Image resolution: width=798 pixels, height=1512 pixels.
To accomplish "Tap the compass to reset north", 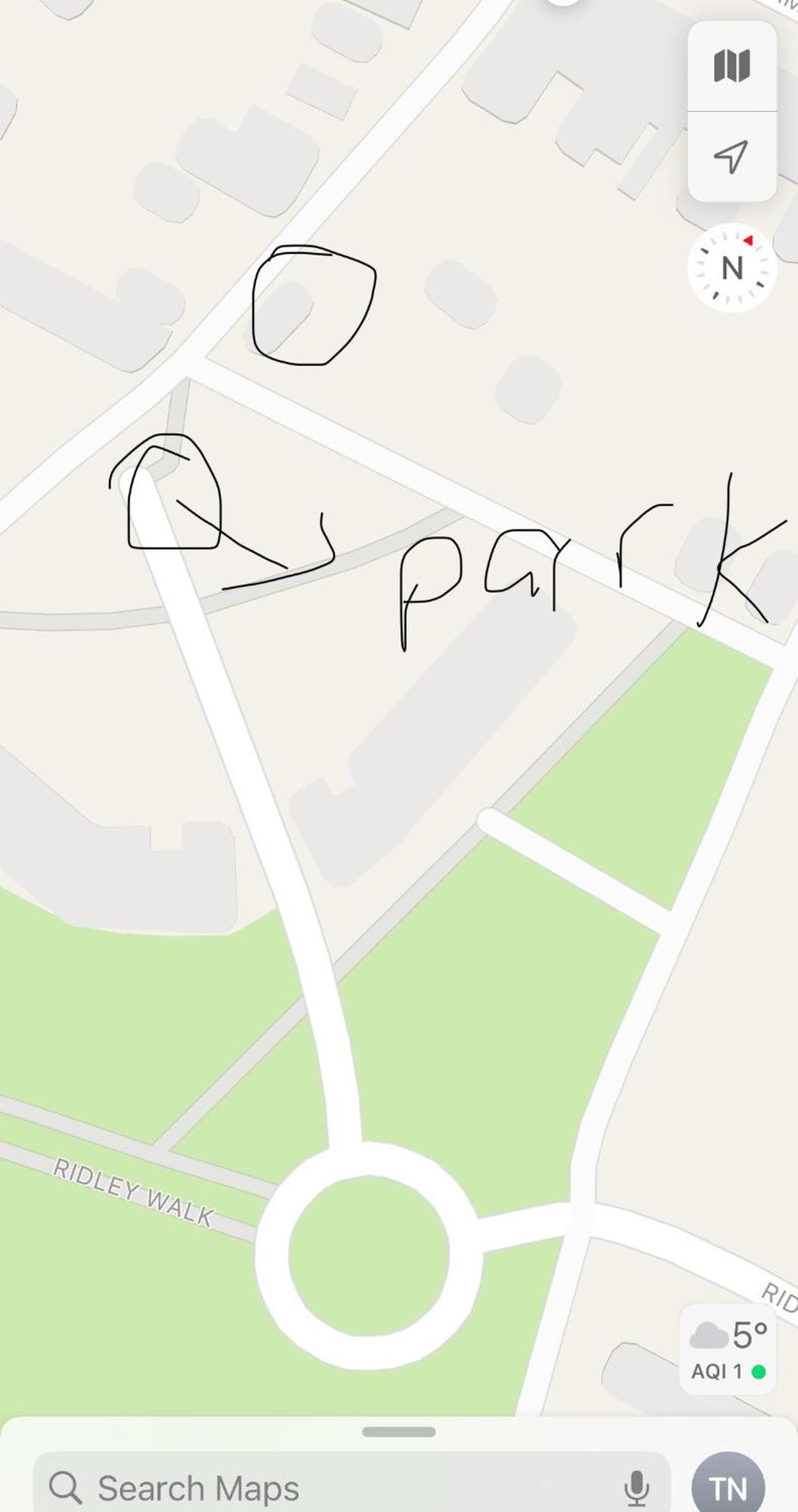I will pyautogui.click(x=731, y=268).
